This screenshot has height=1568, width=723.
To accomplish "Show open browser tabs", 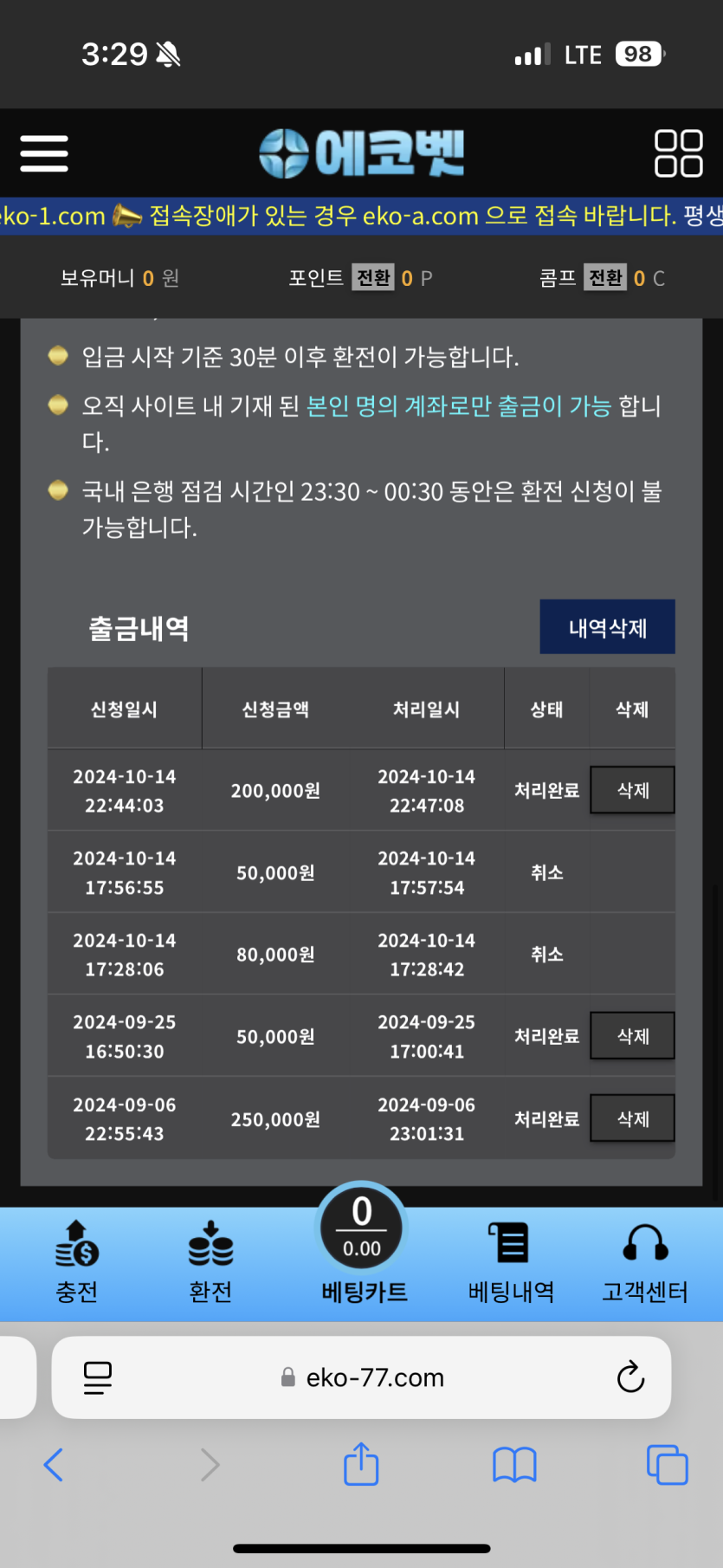I will [x=668, y=1465].
